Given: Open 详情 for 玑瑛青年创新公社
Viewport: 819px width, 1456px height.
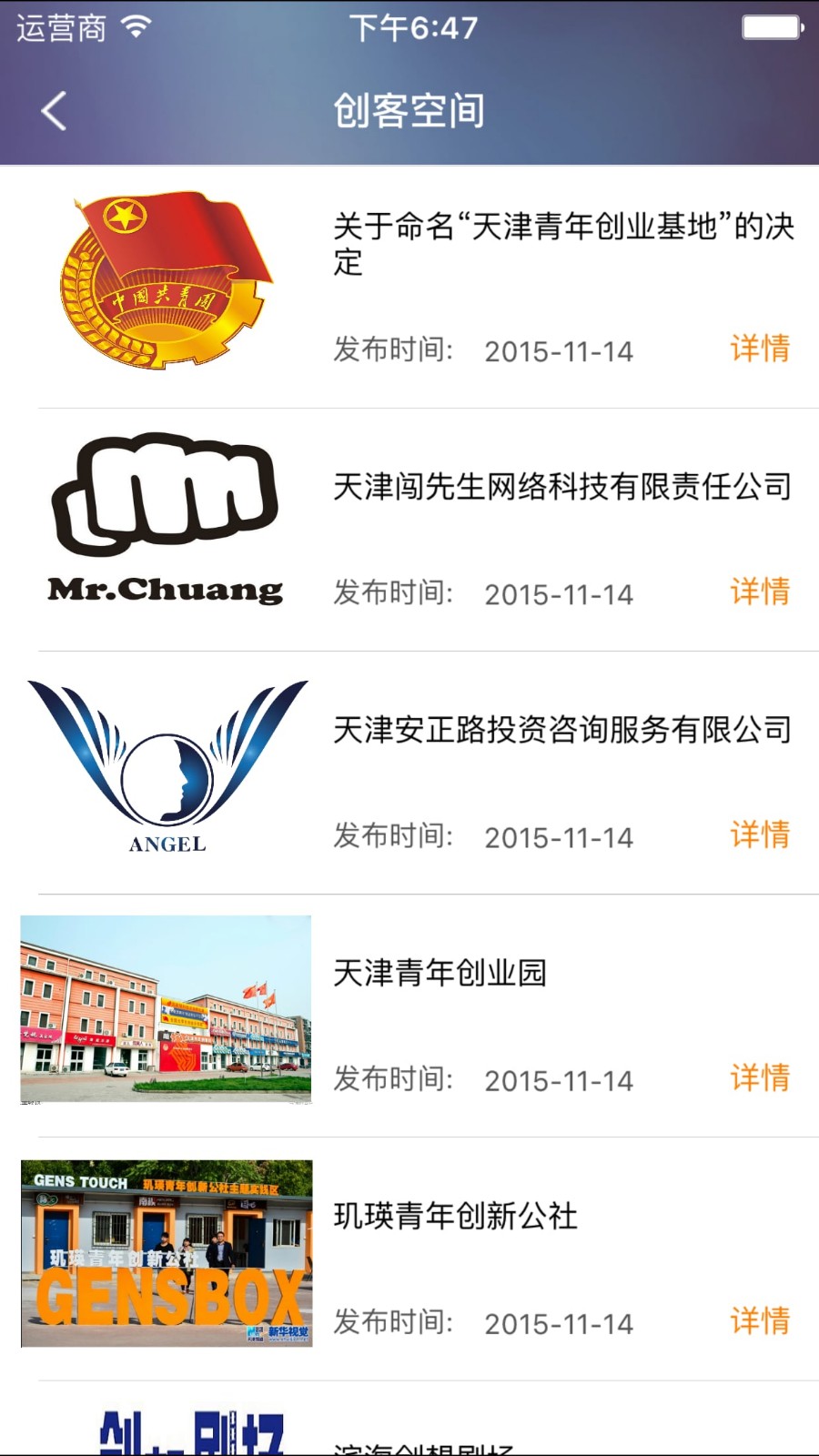Looking at the screenshot, I should point(761,1322).
